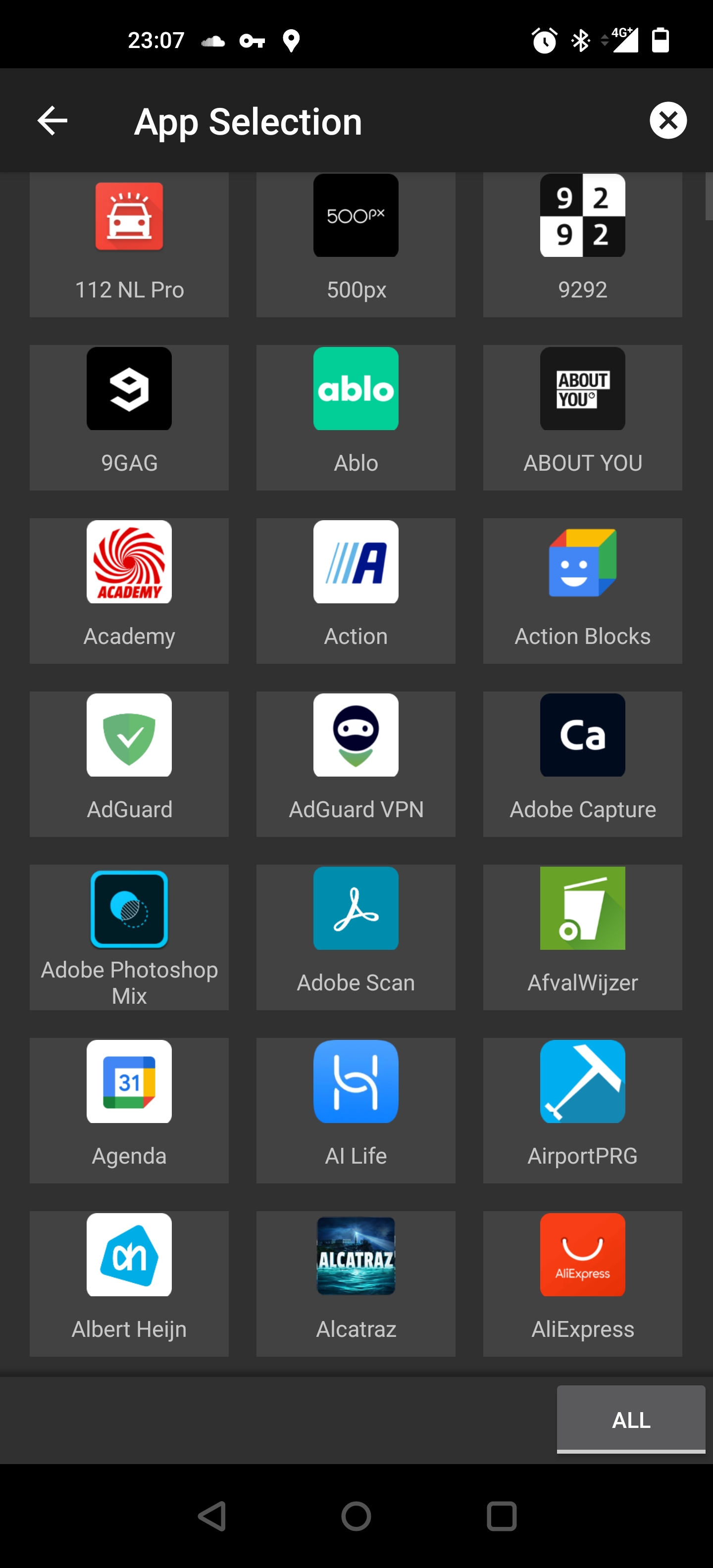Pick the Adobe Scan app
713x1568 pixels.
tap(356, 937)
